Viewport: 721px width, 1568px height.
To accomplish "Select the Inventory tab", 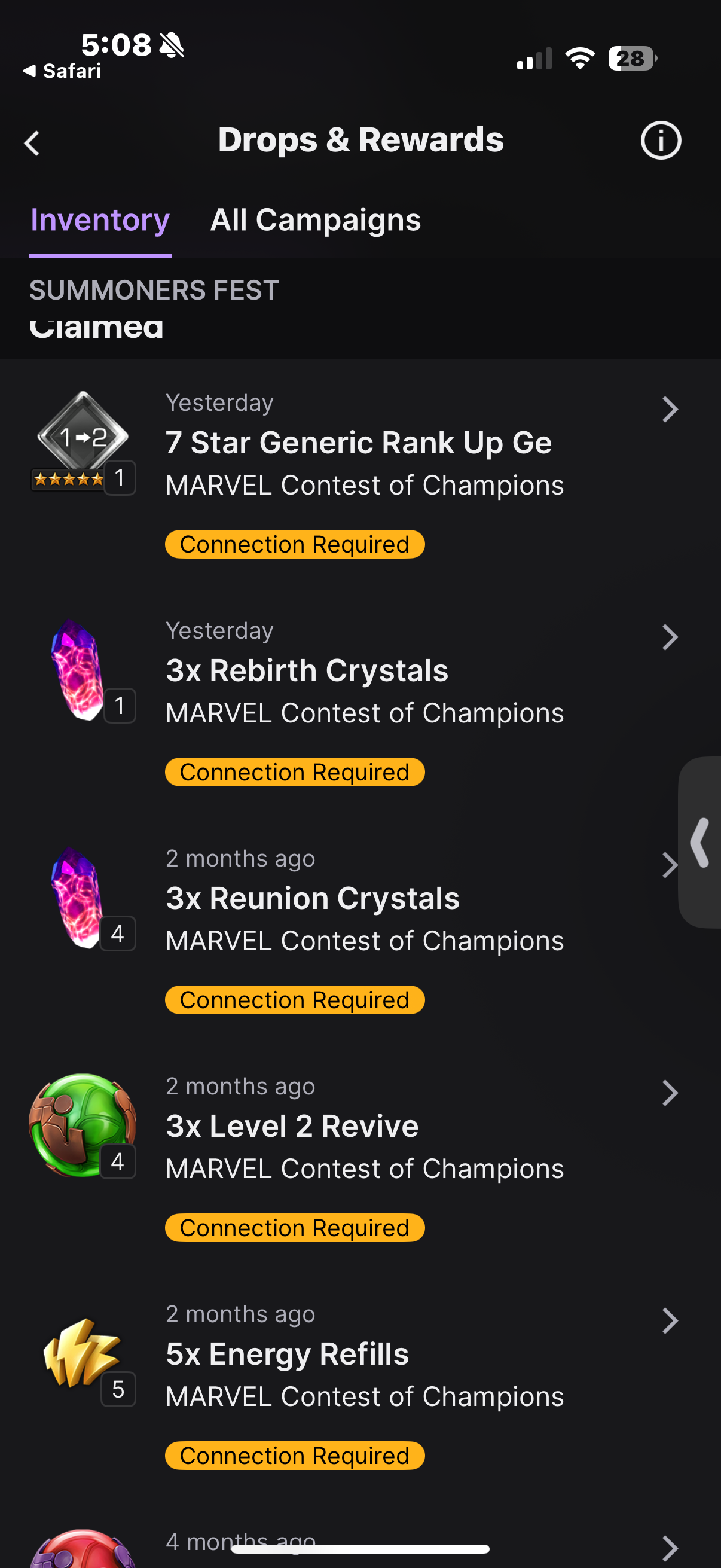I will tap(100, 220).
